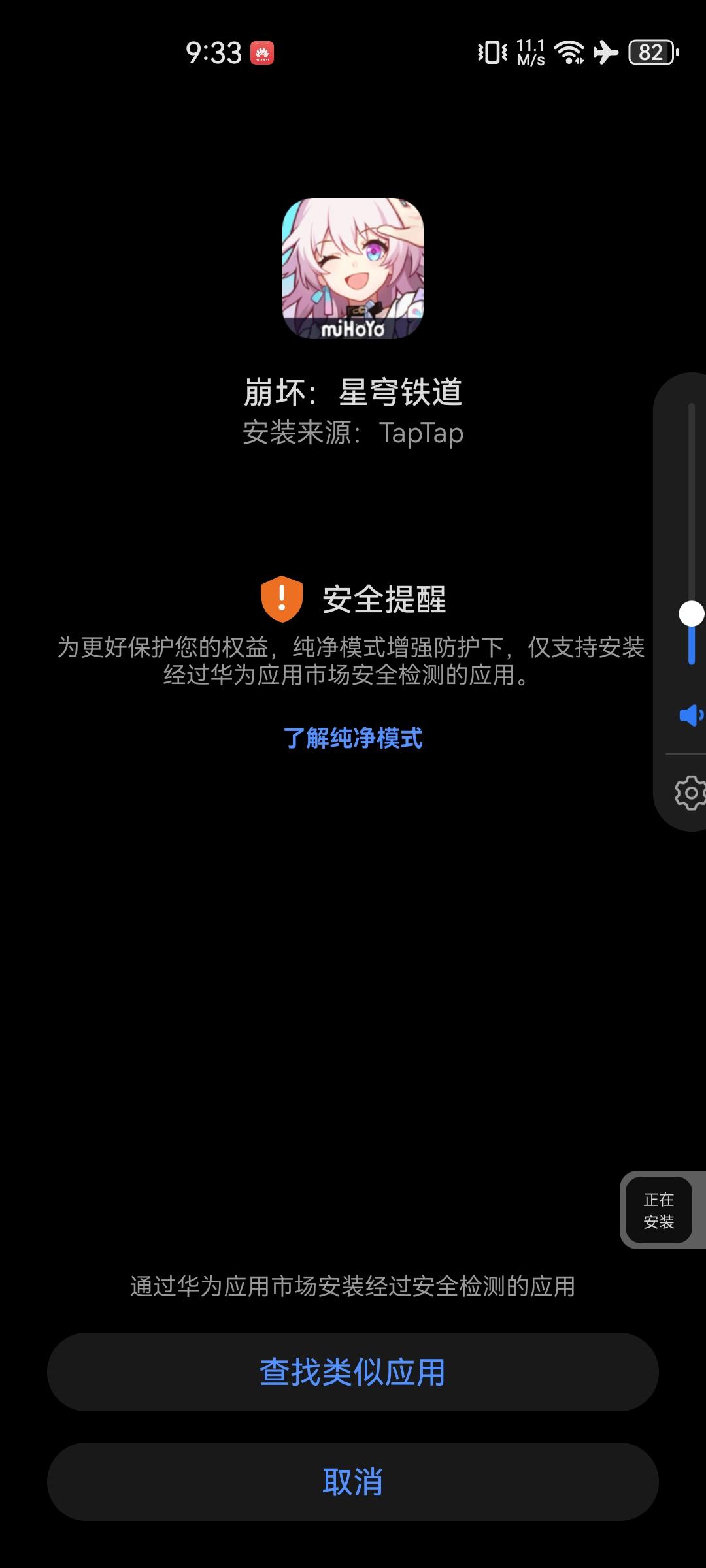Tap the 崩坏：星穹铁道 app icon
The width and height of the screenshot is (706, 1568).
(x=353, y=270)
